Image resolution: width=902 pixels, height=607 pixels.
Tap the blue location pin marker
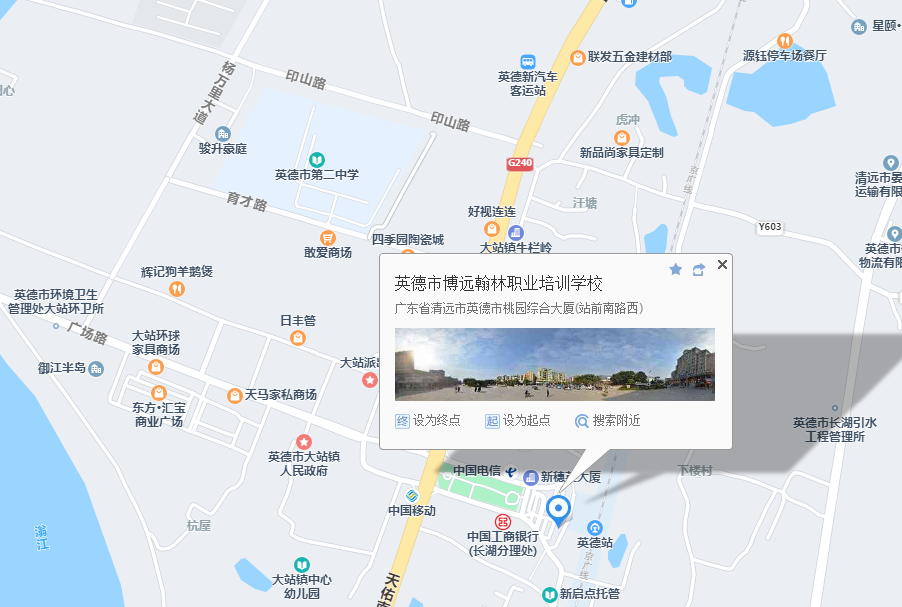(x=559, y=510)
